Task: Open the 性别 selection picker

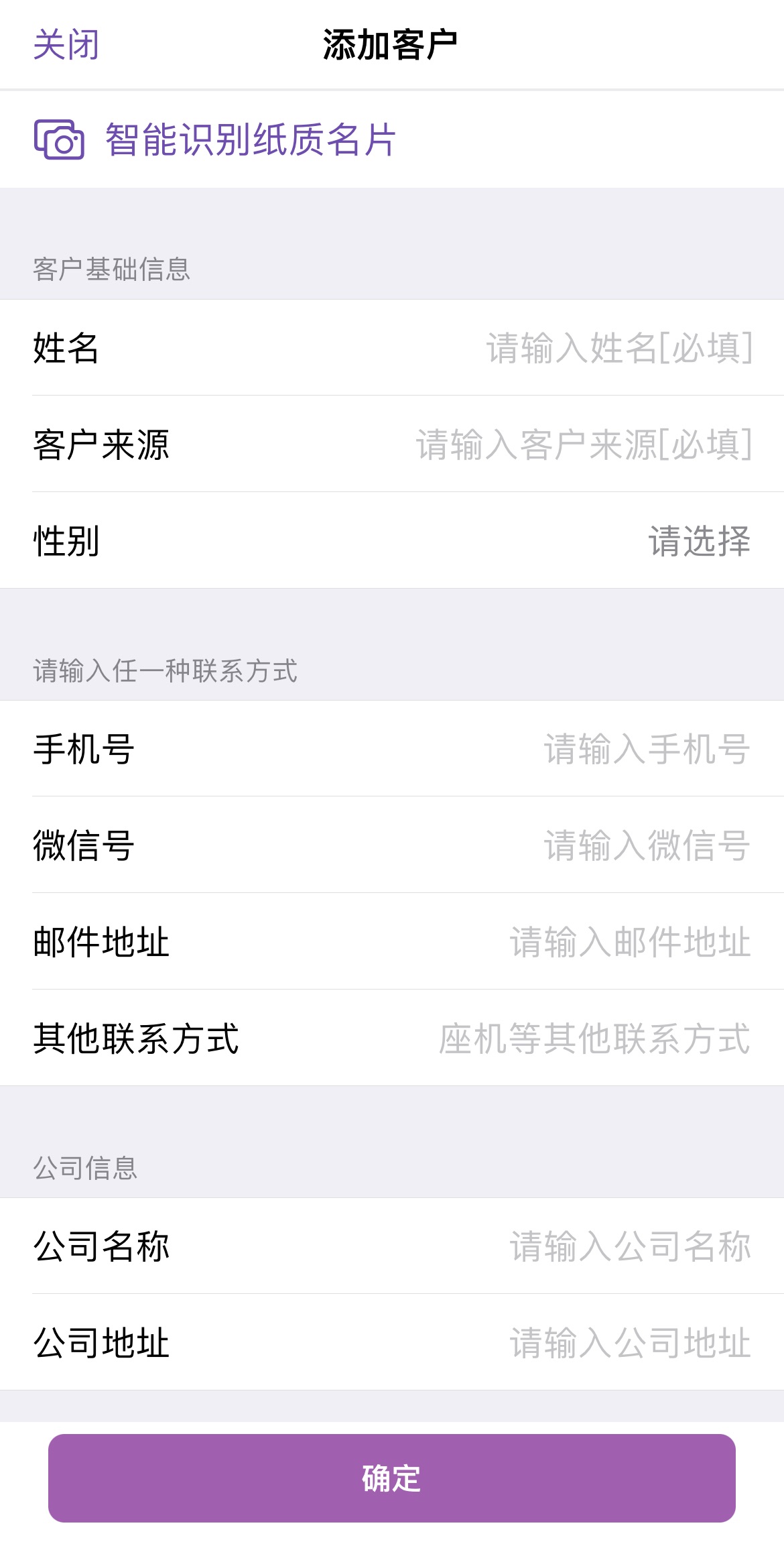Action: (698, 541)
